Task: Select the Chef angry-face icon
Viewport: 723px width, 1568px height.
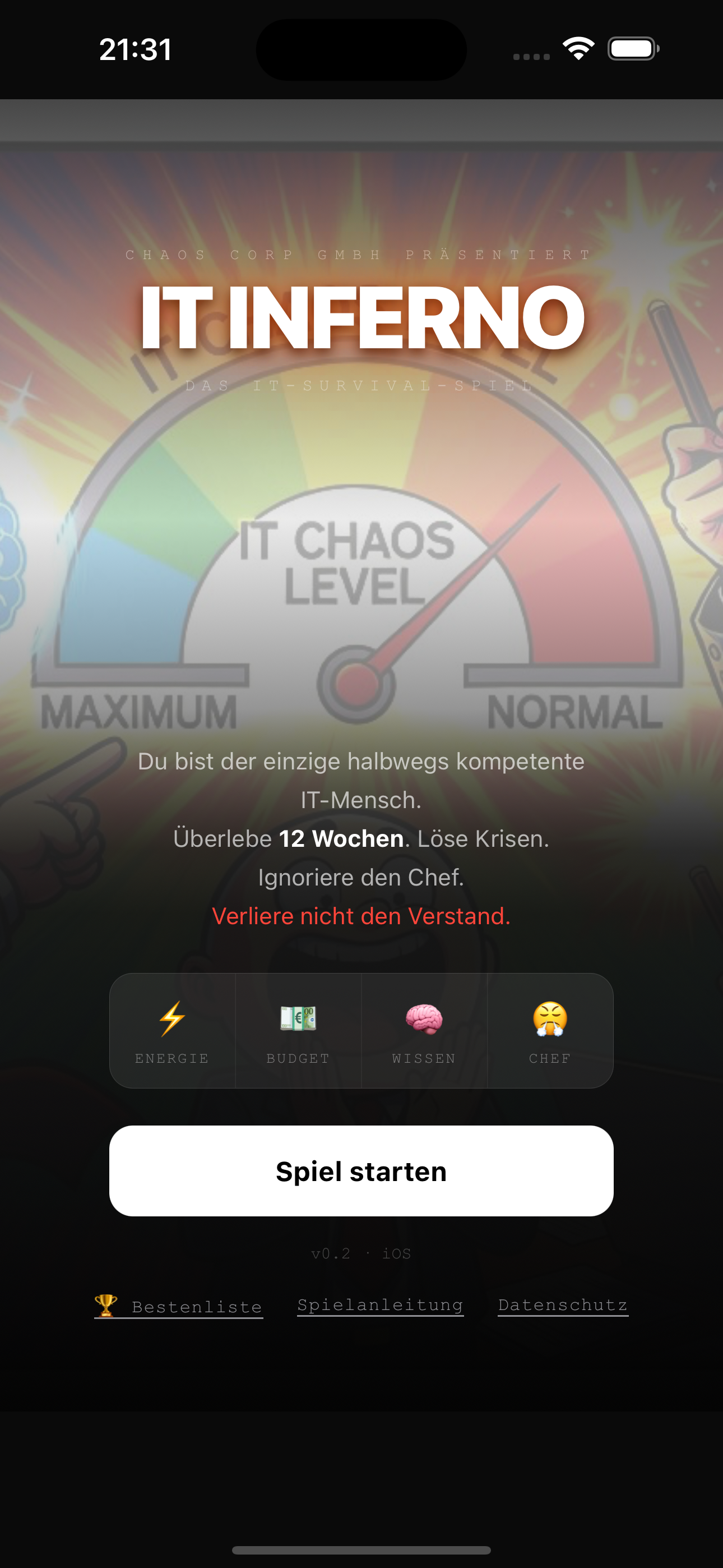Action: (550, 1019)
